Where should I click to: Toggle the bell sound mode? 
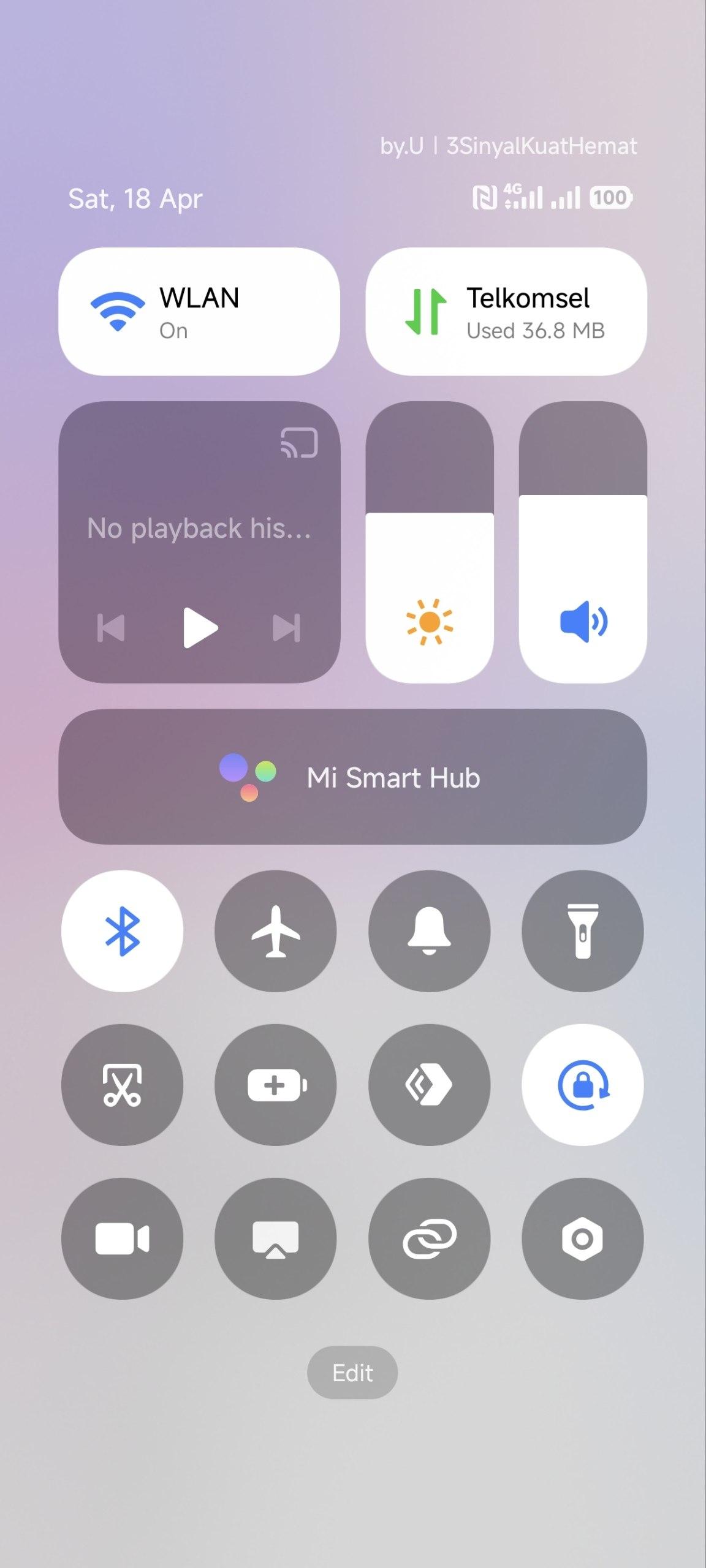coord(429,931)
